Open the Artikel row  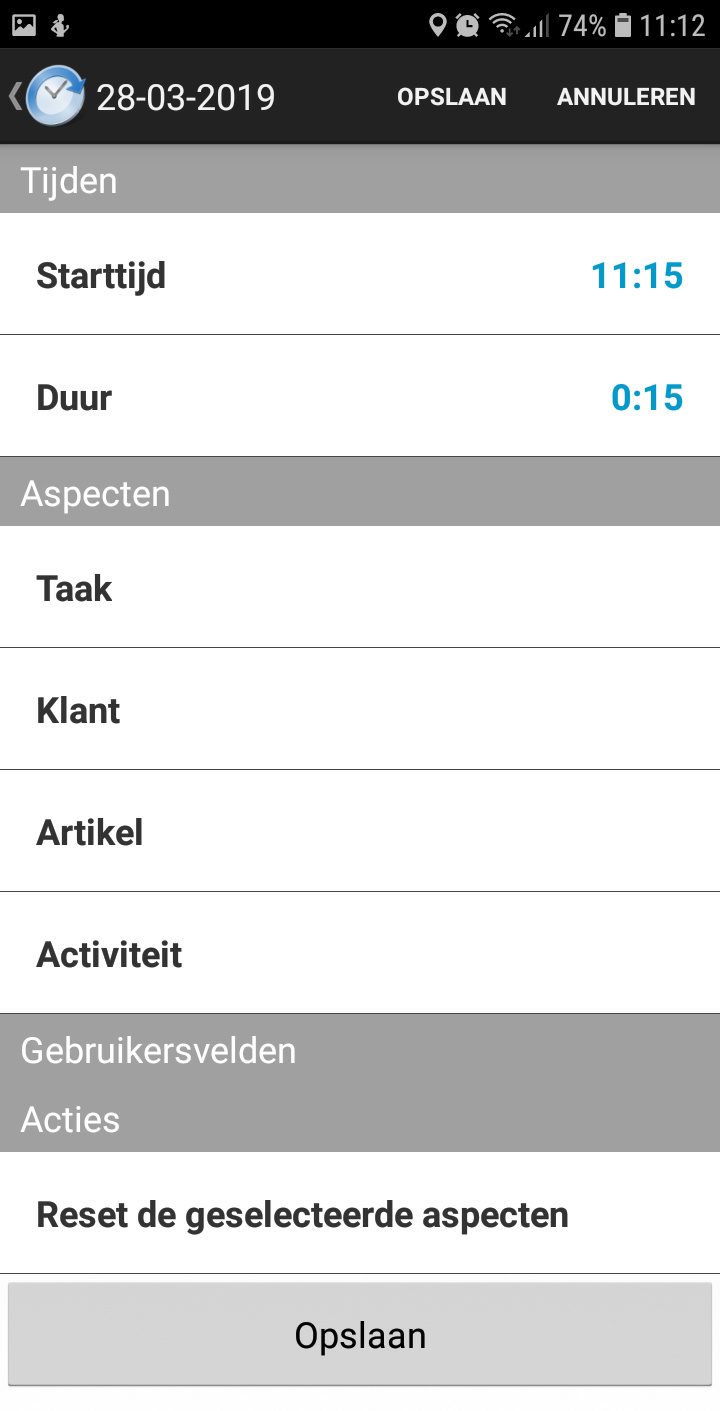pos(360,831)
